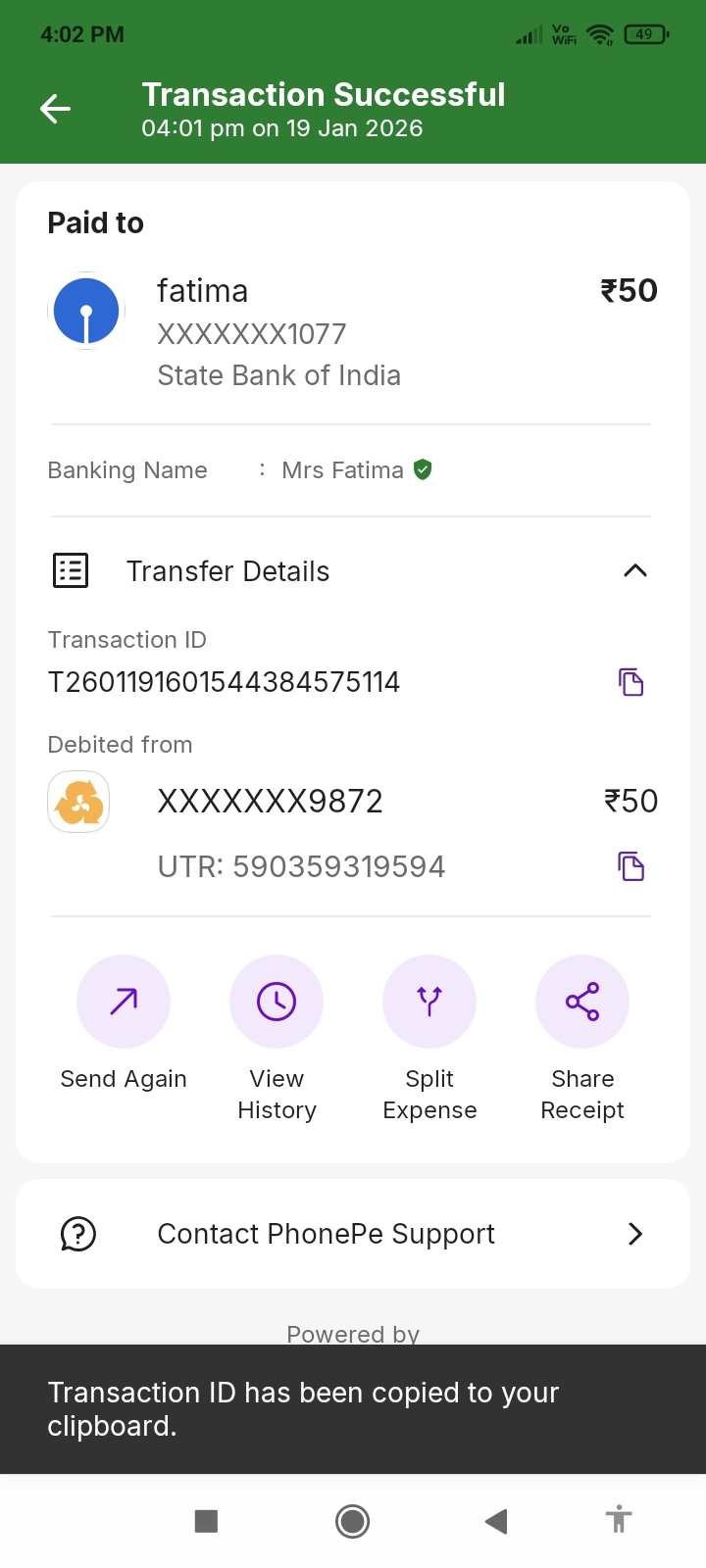Open recent apps from navigation bar

click(x=206, y=1521)
